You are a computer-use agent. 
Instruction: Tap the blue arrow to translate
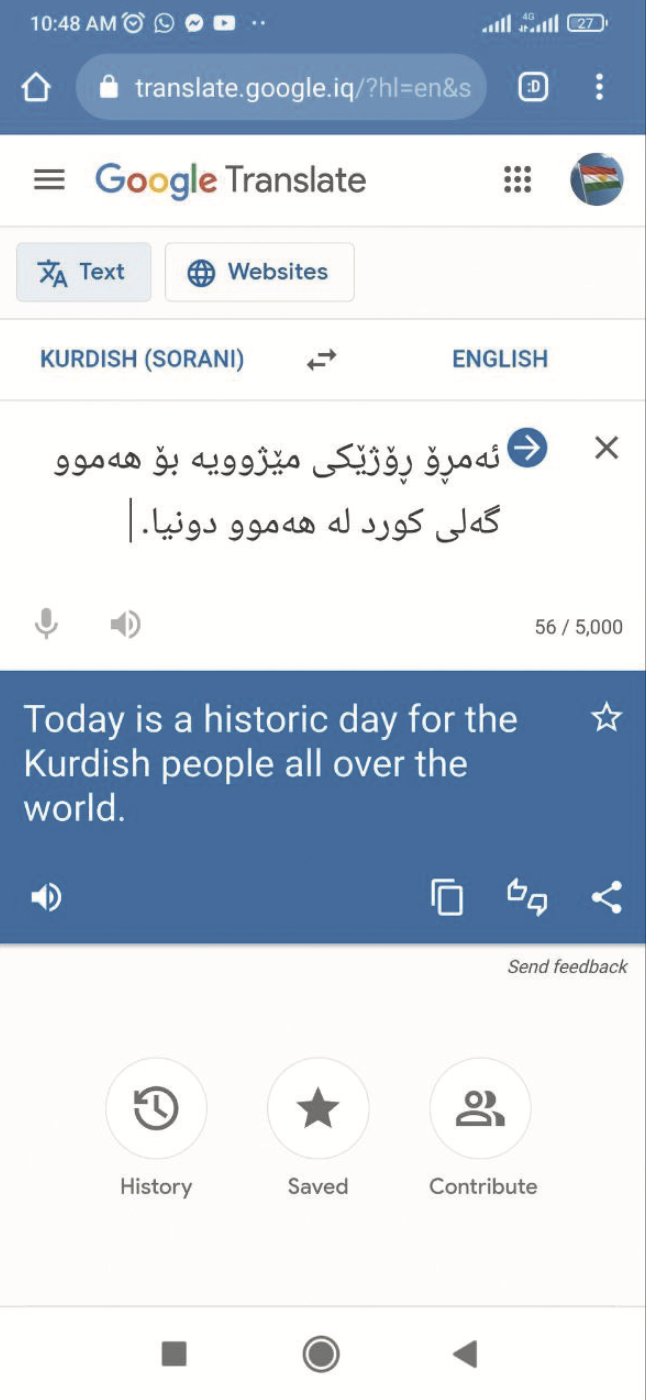[x=528, y=448]
